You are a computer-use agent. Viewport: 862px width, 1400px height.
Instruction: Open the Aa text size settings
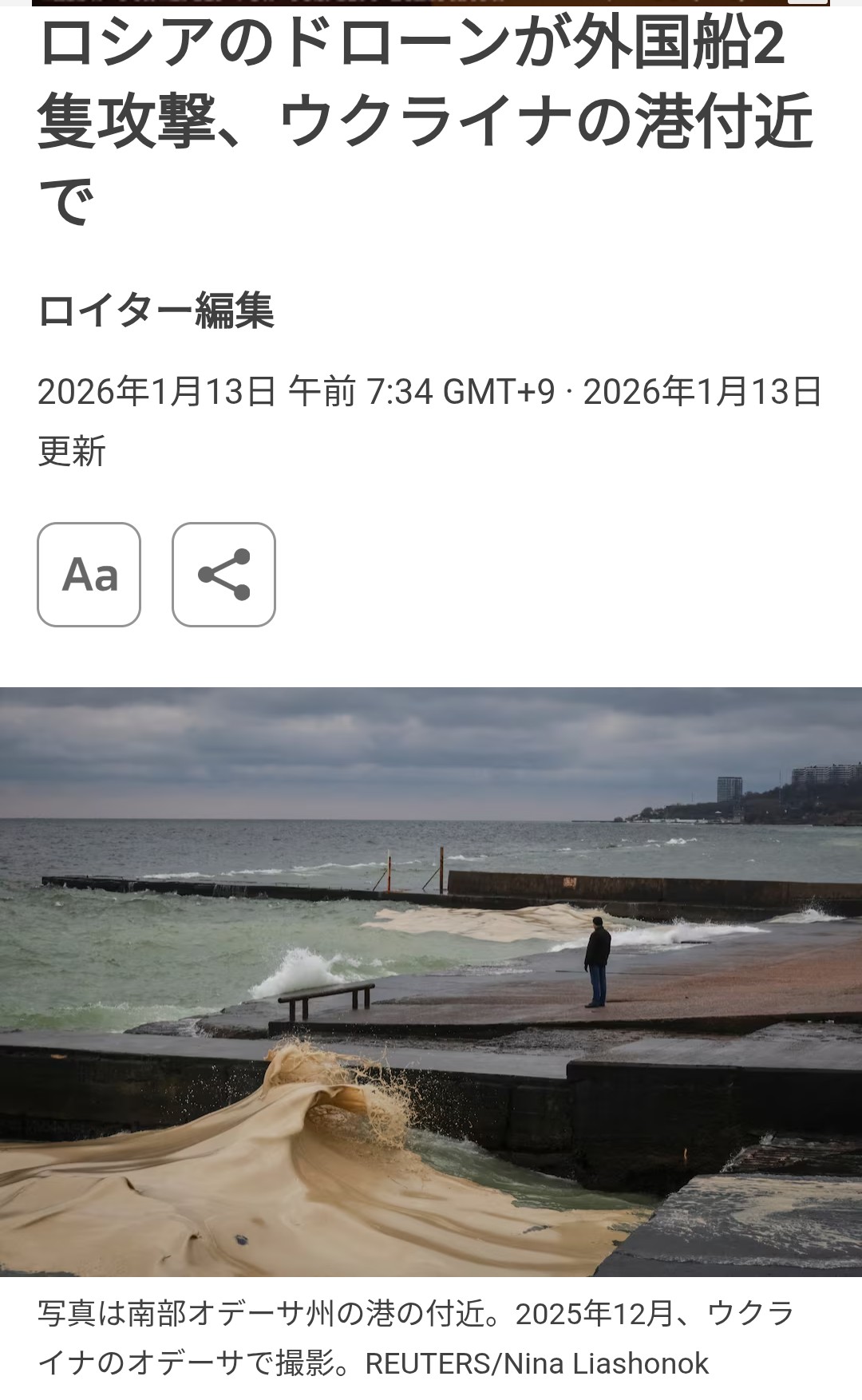pos(89,575)
